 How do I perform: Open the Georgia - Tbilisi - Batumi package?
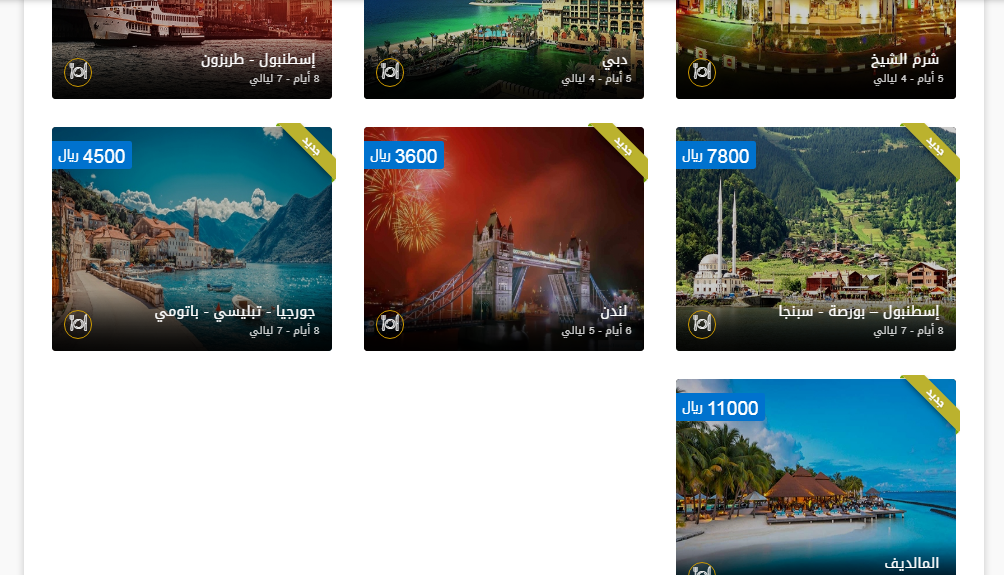tap(191, 240)
